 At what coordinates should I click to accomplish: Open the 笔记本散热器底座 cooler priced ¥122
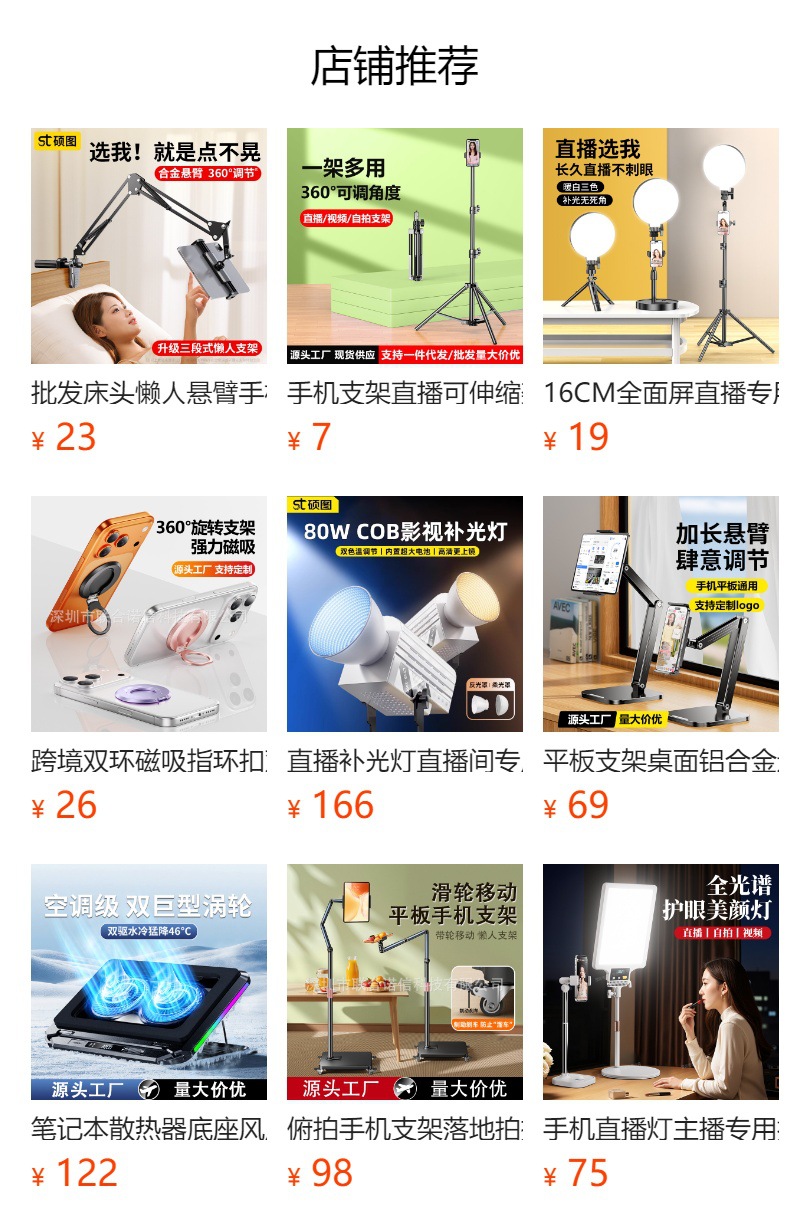pyautogui.click(x=149, y=1028)
